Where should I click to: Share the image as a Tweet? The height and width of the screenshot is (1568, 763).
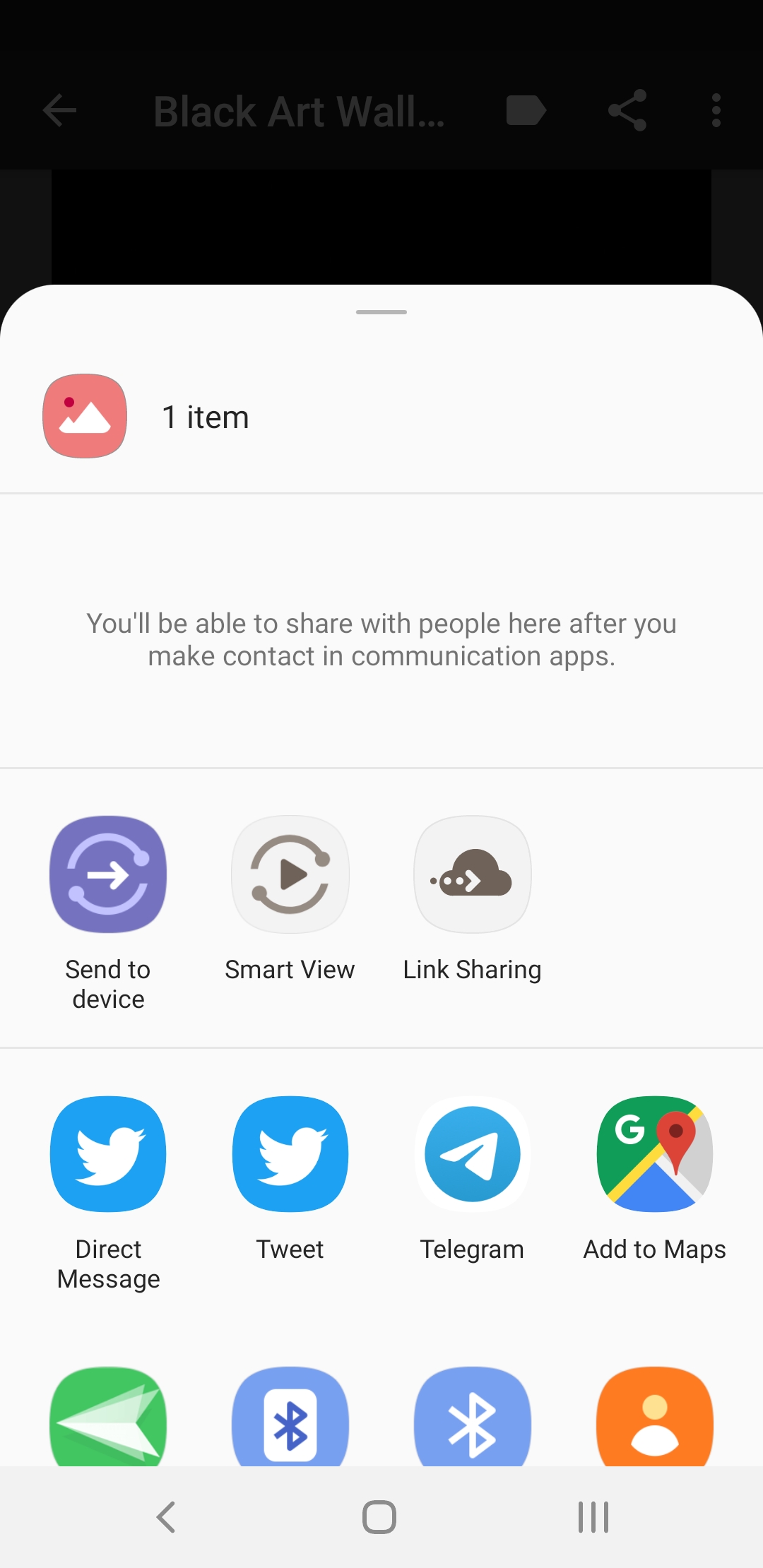coord(290,1154)
